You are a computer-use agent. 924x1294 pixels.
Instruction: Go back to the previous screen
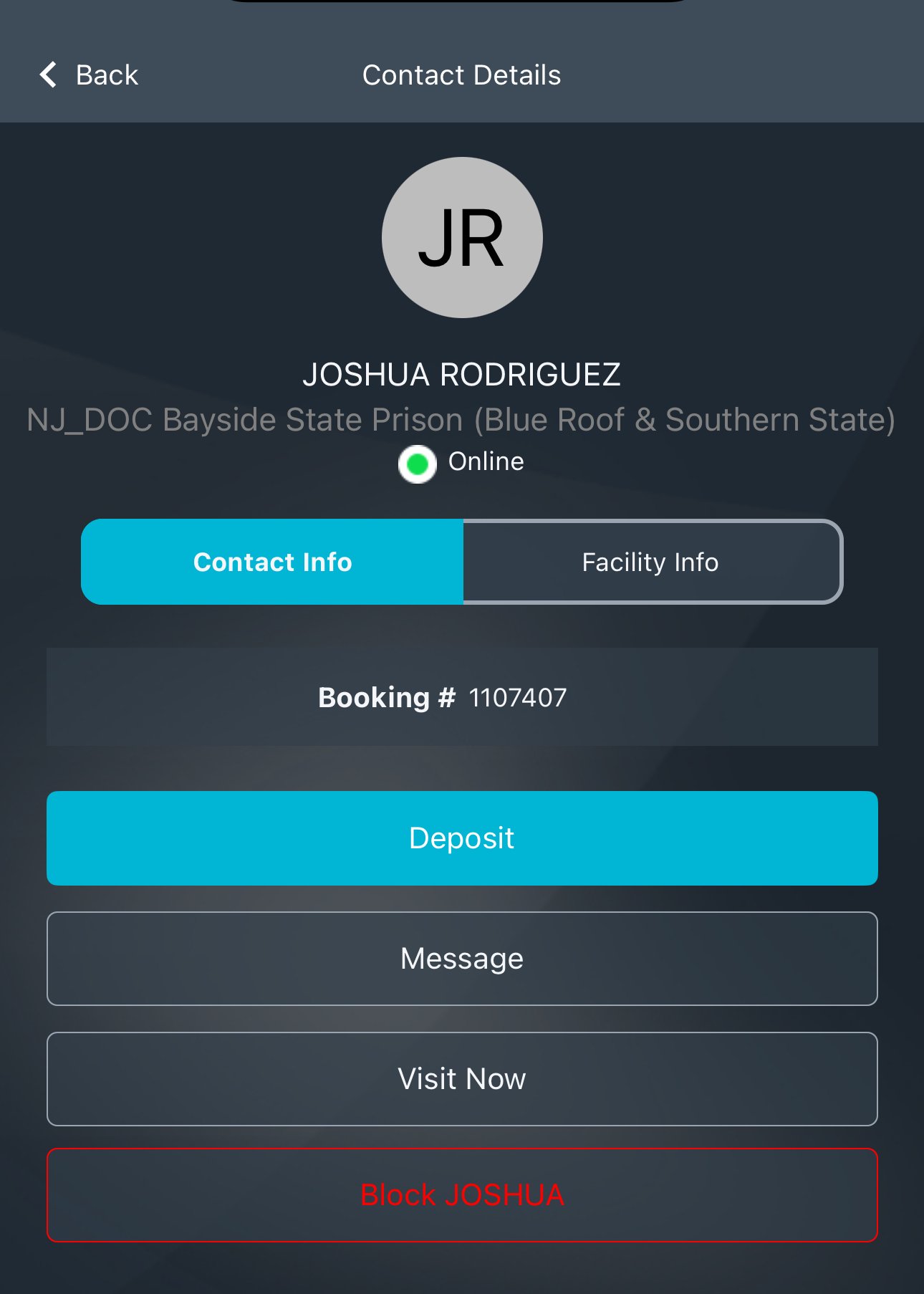click(x=88, y=75)
